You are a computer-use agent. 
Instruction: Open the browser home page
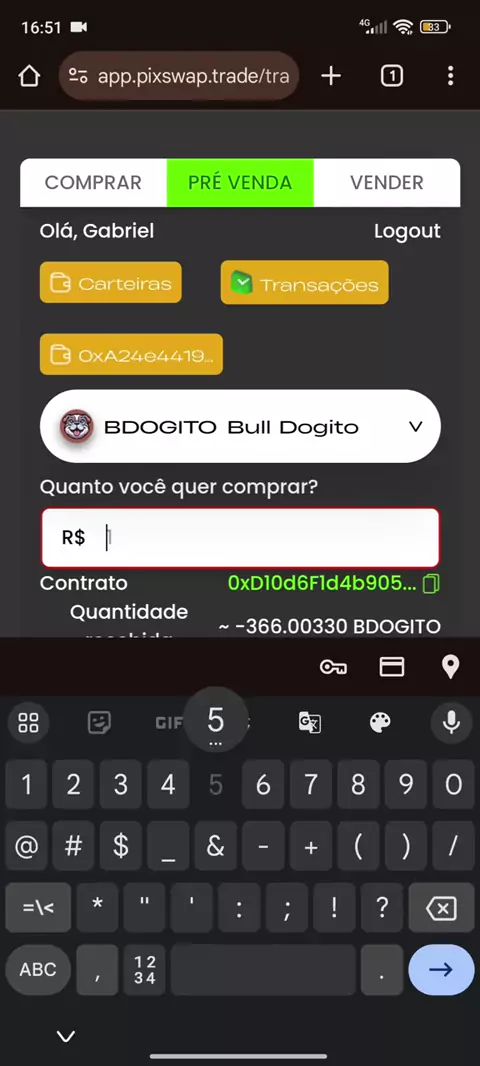(x=29, y=76)
